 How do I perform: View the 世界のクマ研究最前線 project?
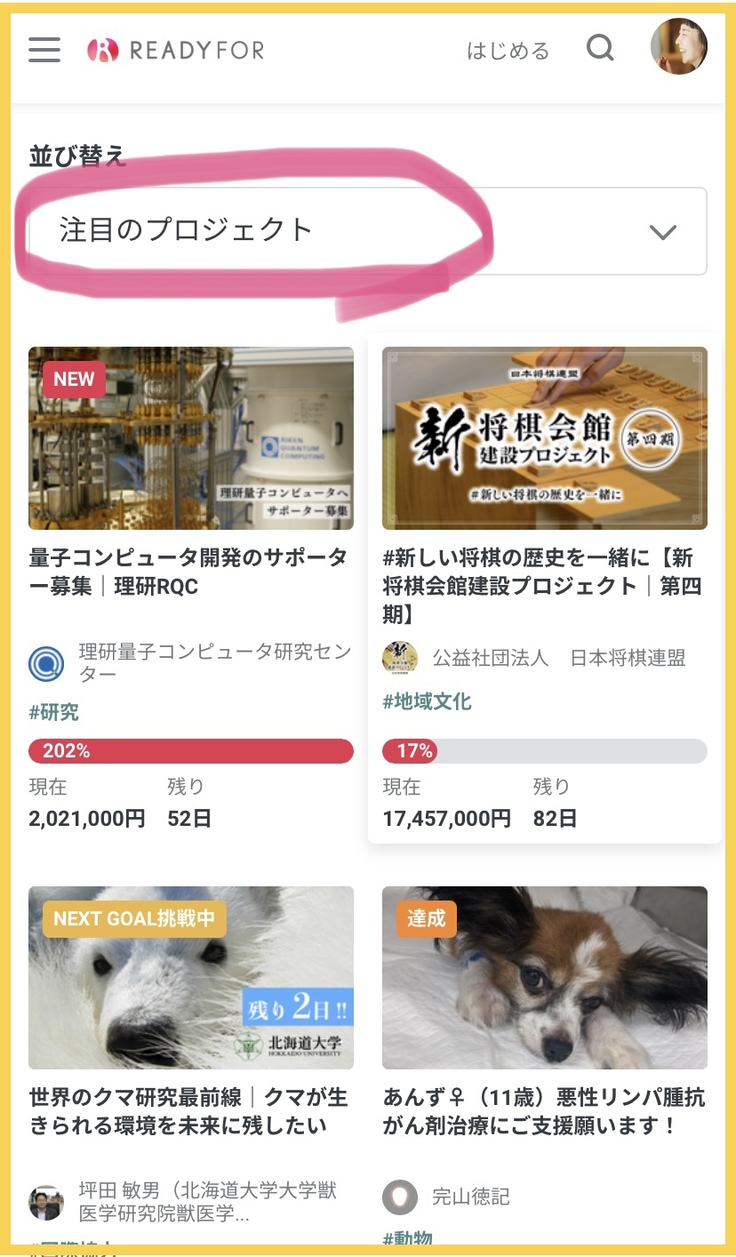(x=189, y=1111)
